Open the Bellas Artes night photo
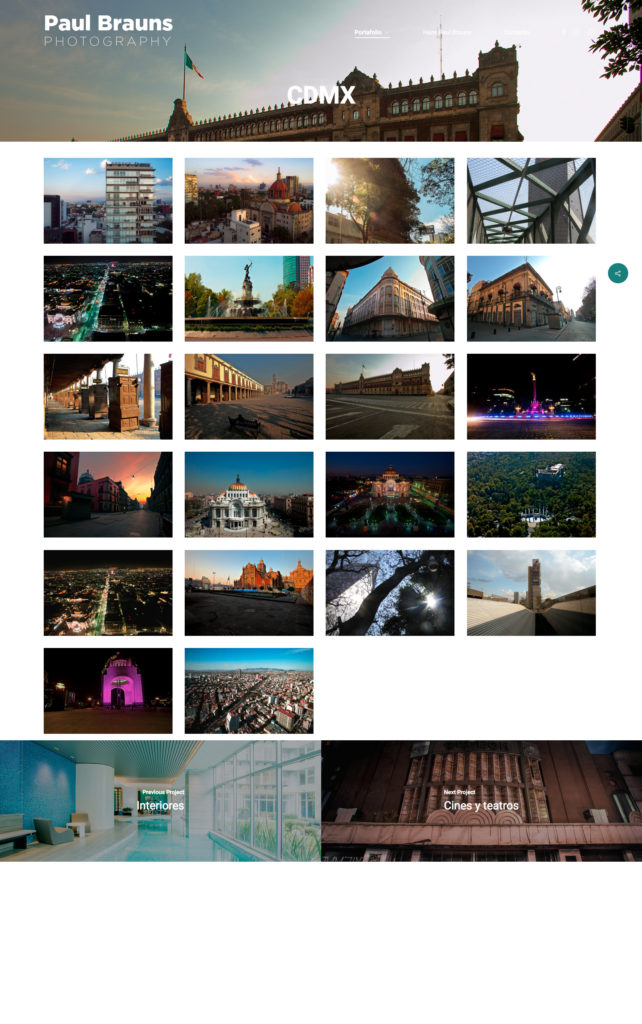Viewport: 642px width, 1024px height. 390,494
